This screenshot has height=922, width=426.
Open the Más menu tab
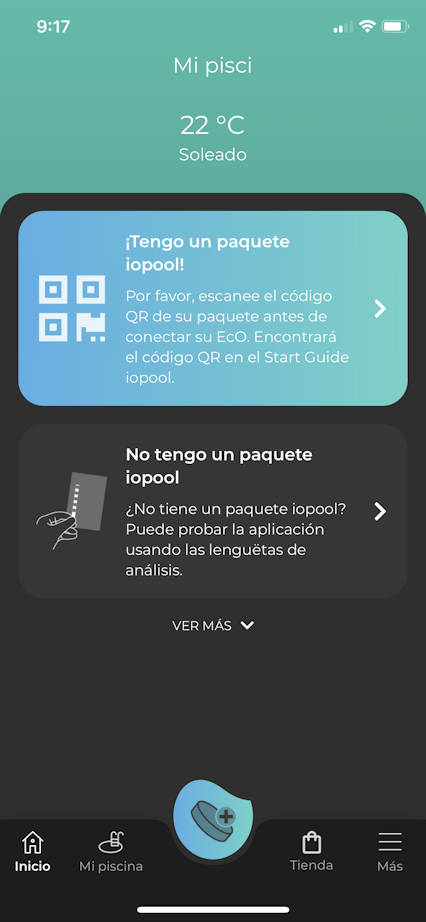pos(390,851)
